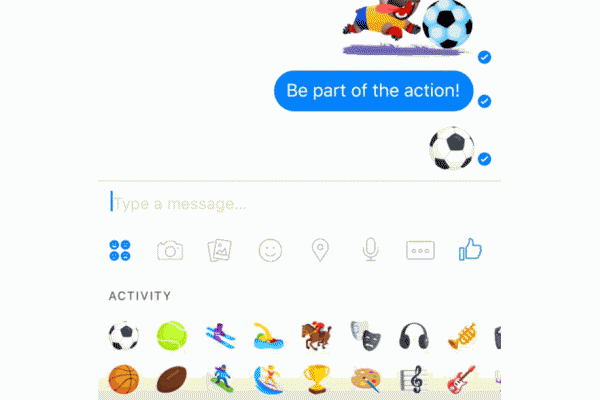Insert the American football emoji

tap(171, 379)
